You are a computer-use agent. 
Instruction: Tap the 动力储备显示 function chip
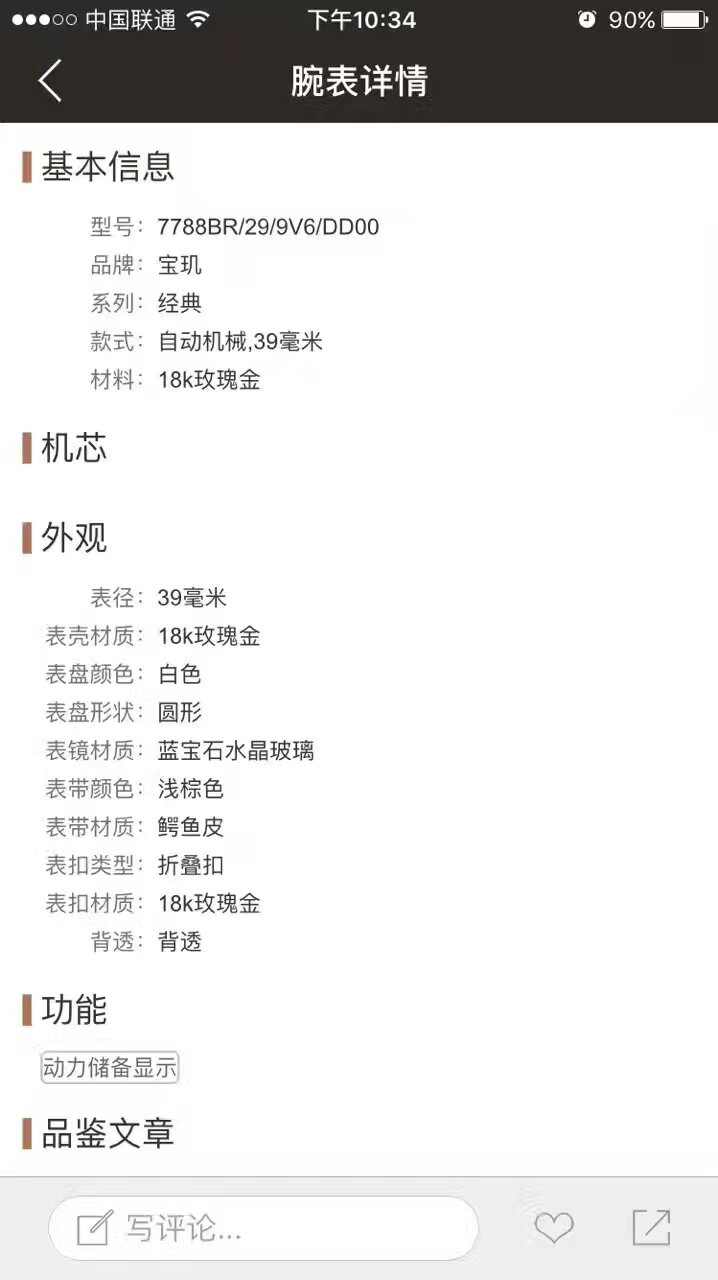click(x=110, y=1067)
